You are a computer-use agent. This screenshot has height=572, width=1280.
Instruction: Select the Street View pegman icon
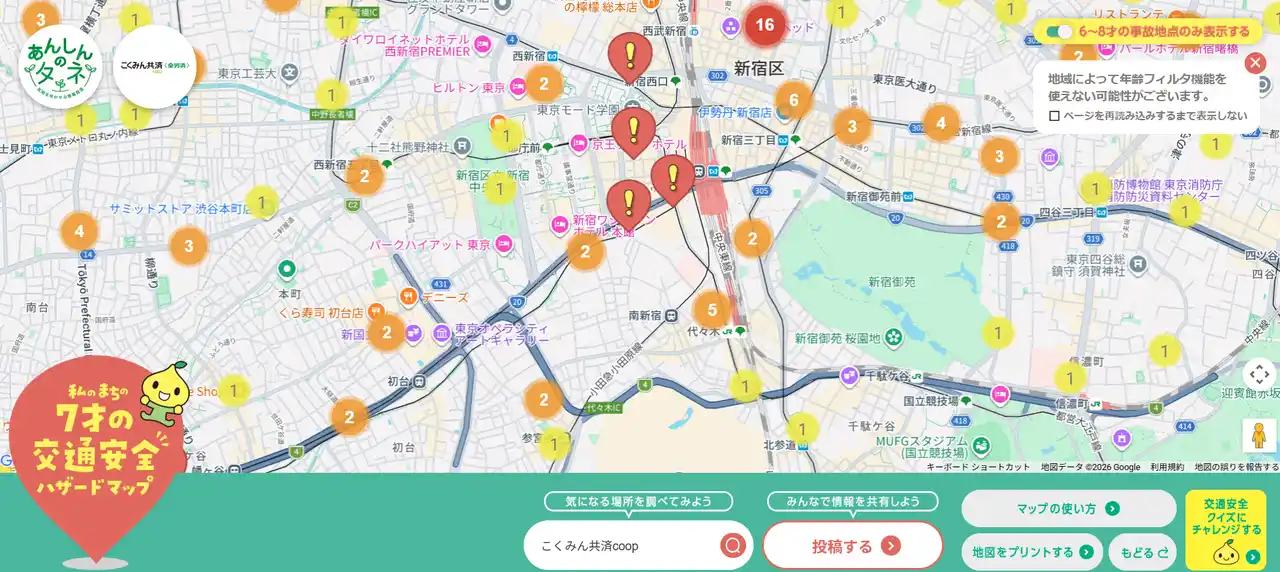tap(1260, 435)
